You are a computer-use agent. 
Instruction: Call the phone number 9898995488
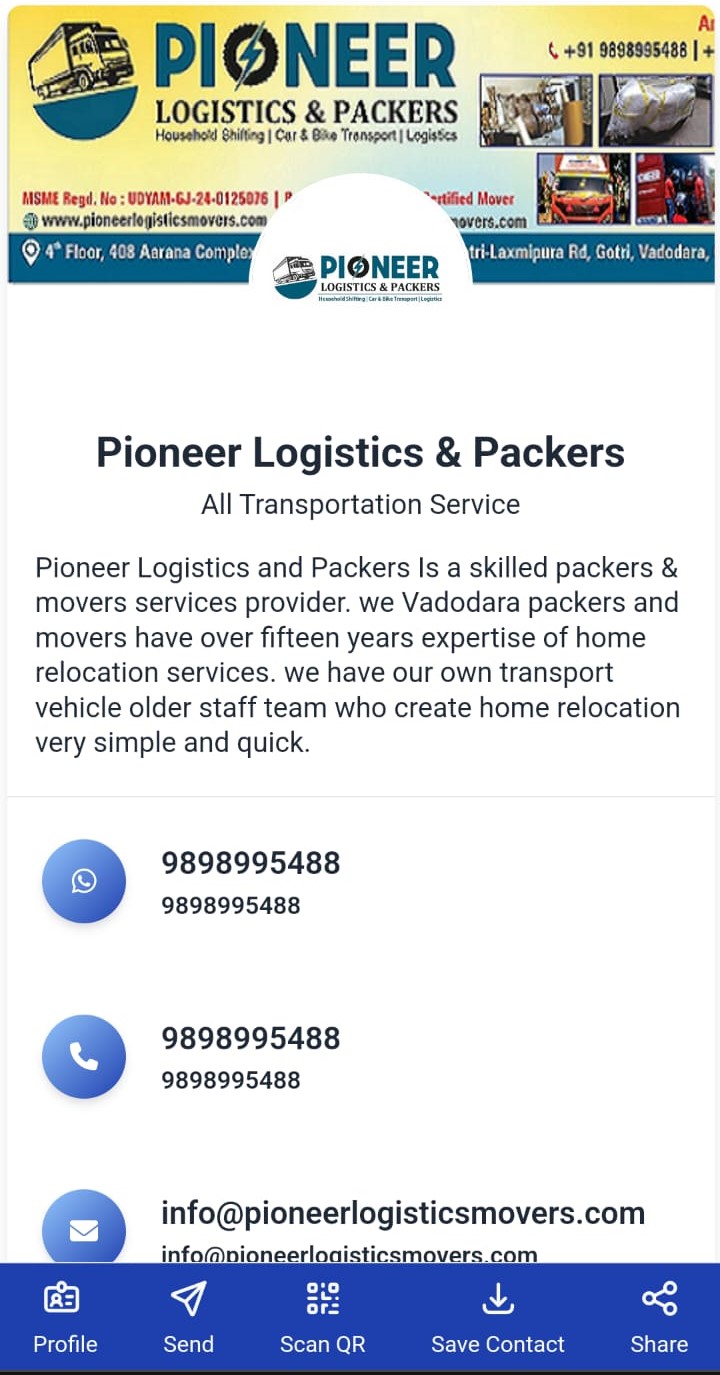point(84,1056)
